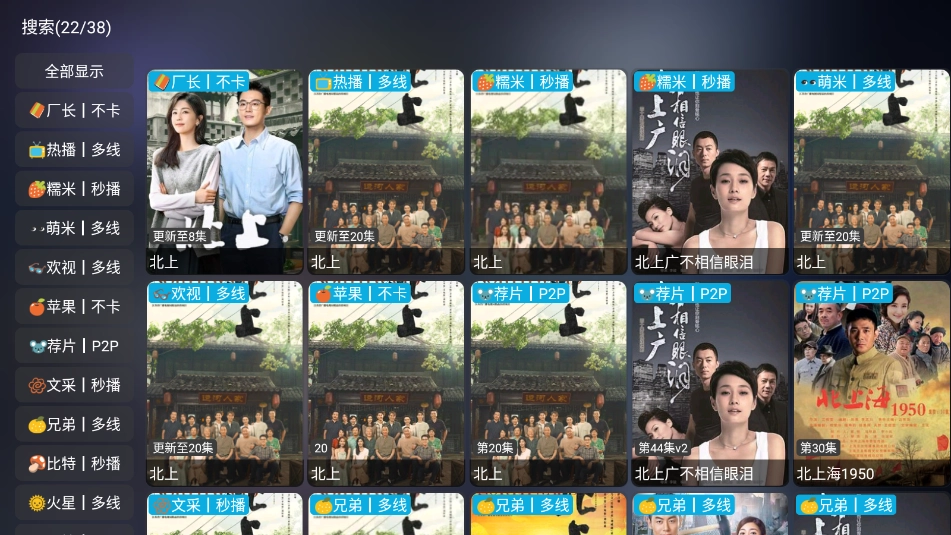Open 北上广不相信眼泪 第44集v2 from 荐片
This screenshot has height=535, width=951.
click(710, 384)
